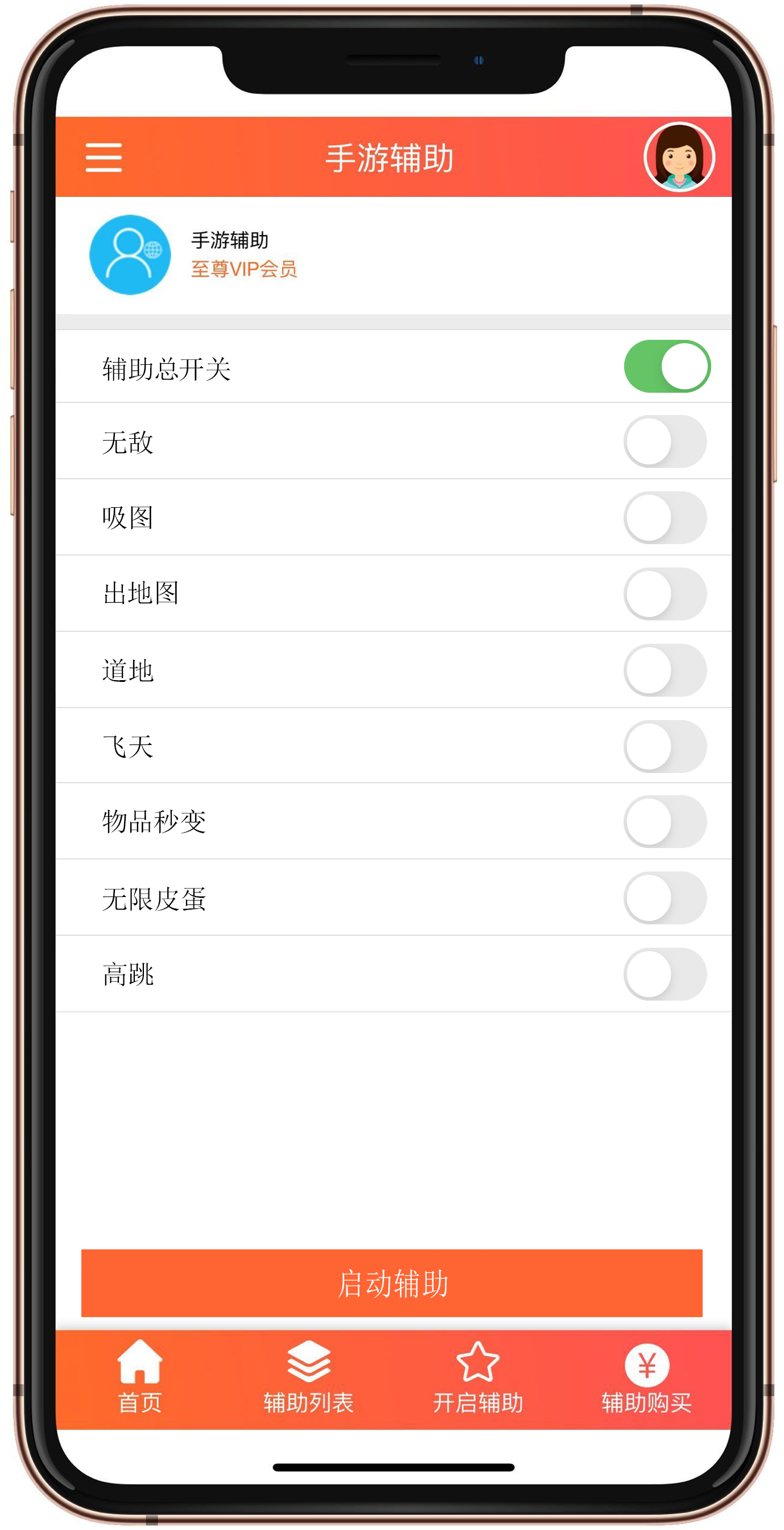Switch on the 道地 option
The height and width of the screenshot is (1530, 784).
point(665,669)
